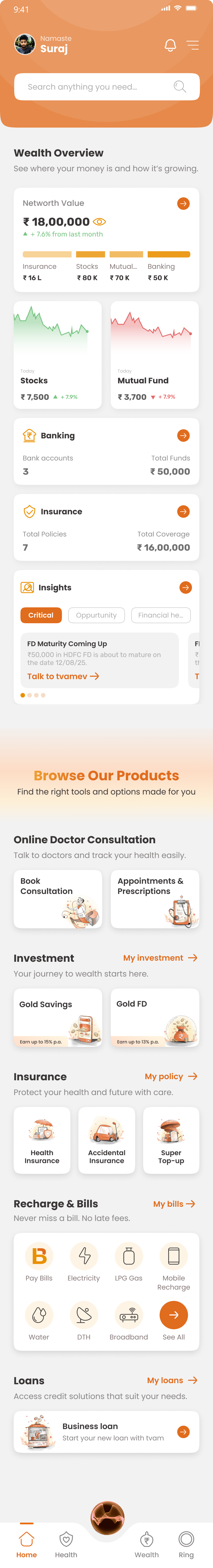Open the notifications bell

[x=170, y=45]
